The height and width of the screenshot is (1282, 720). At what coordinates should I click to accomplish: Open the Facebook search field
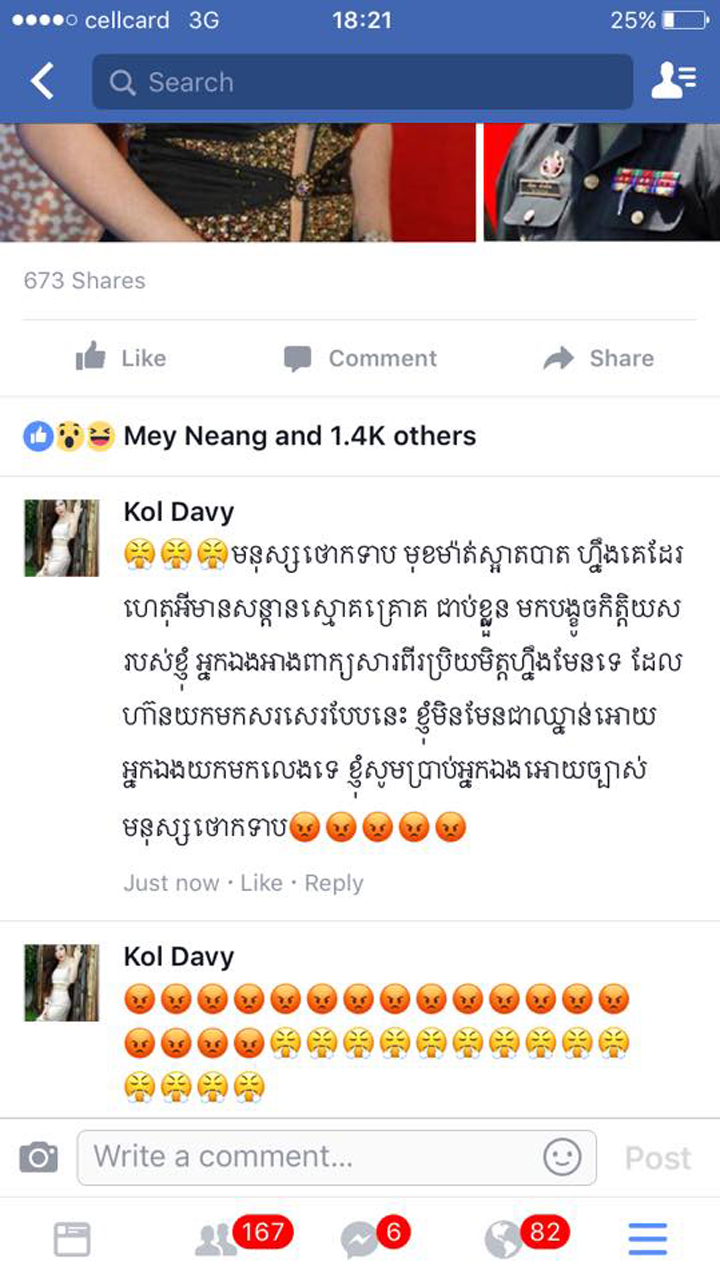coord(362,82)
